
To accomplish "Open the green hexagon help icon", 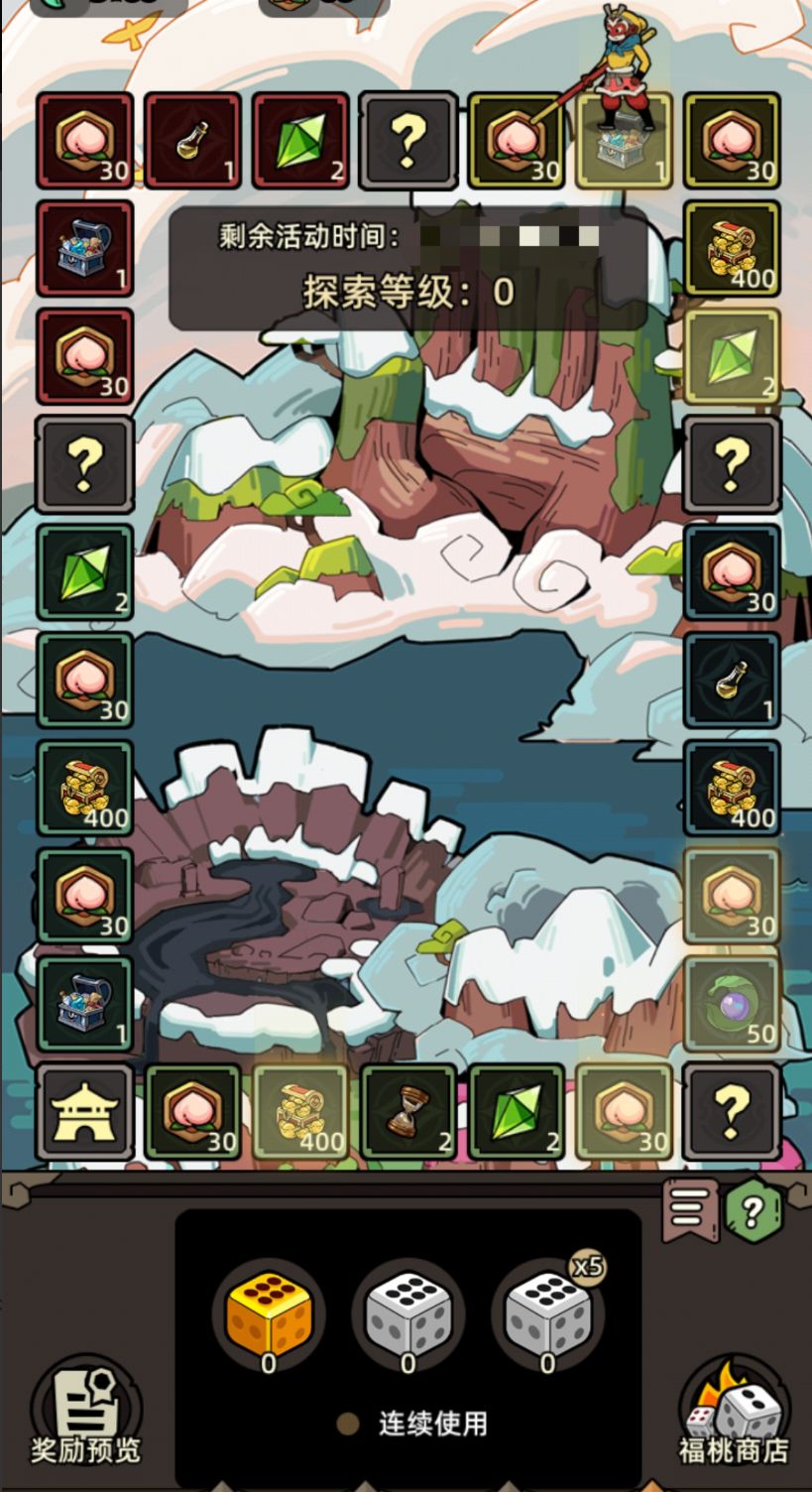I will [x=751, y=1209].
